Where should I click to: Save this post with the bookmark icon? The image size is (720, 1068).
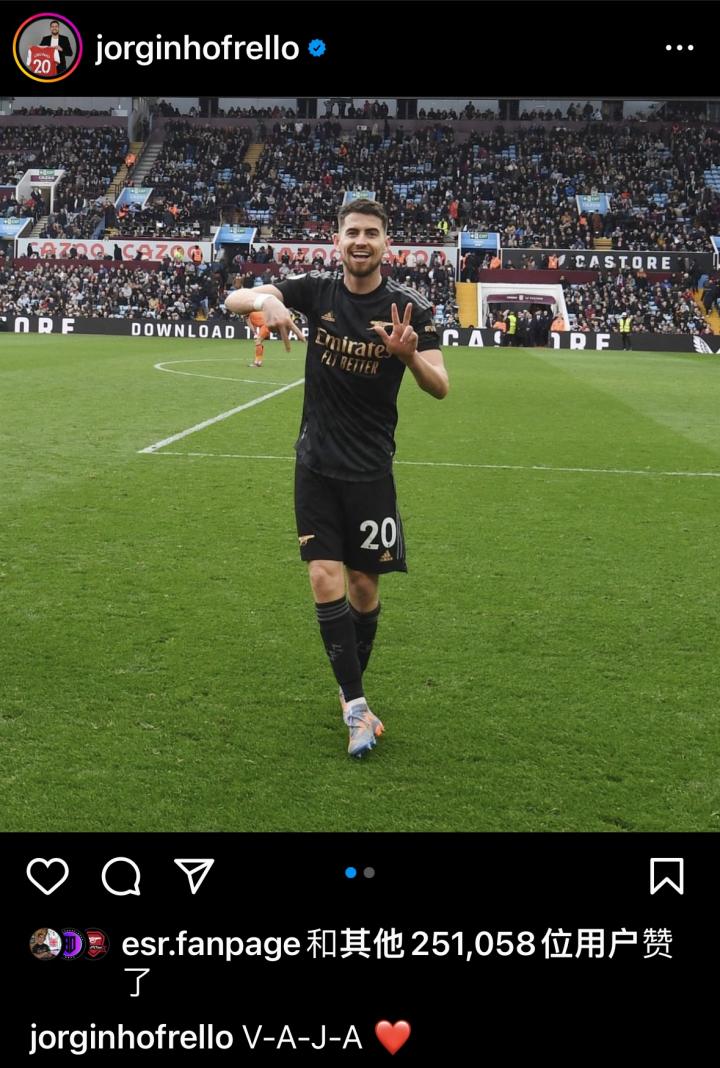(666, 876)
